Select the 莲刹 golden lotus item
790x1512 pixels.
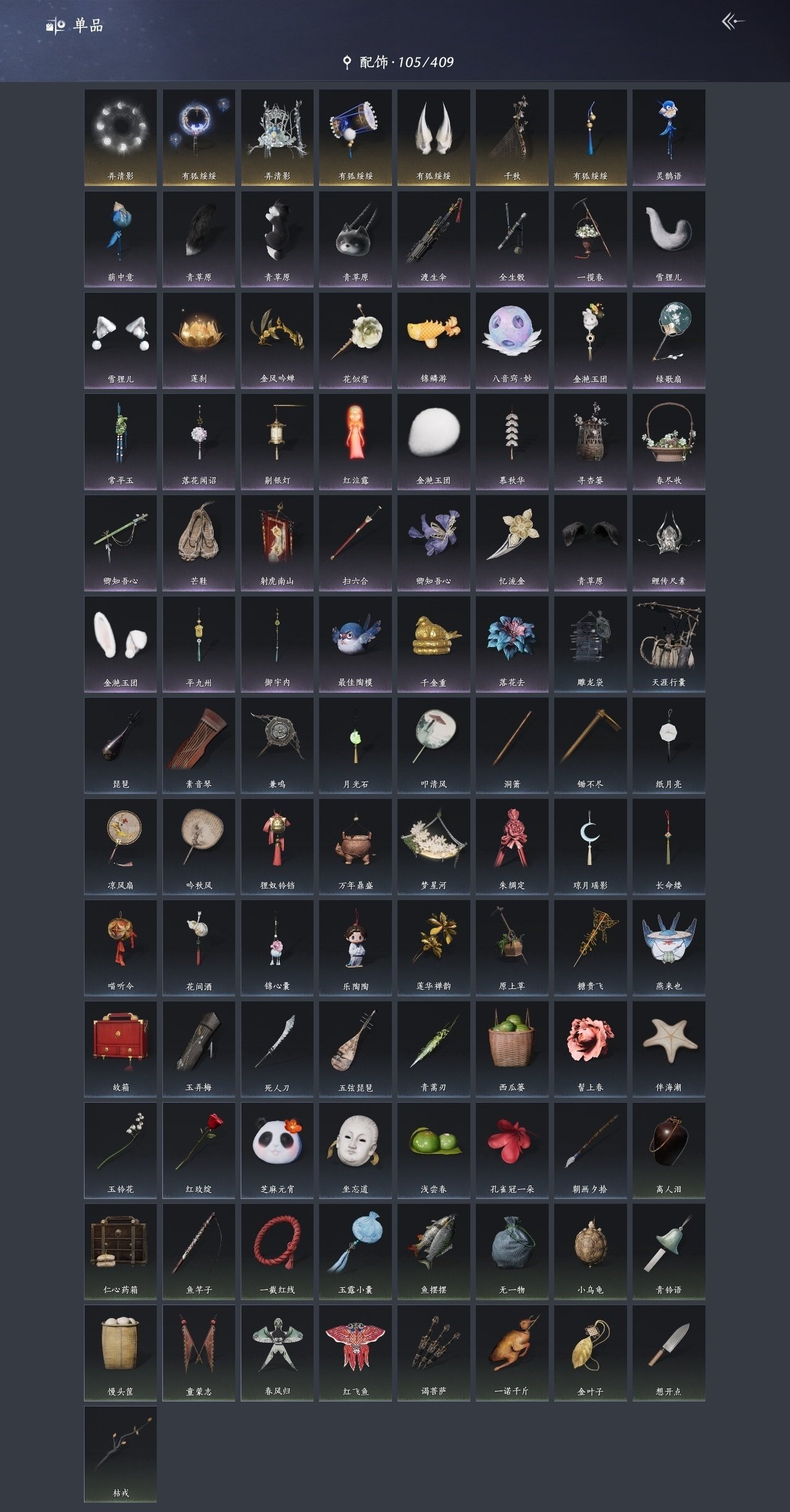click(x=198, y=340)
